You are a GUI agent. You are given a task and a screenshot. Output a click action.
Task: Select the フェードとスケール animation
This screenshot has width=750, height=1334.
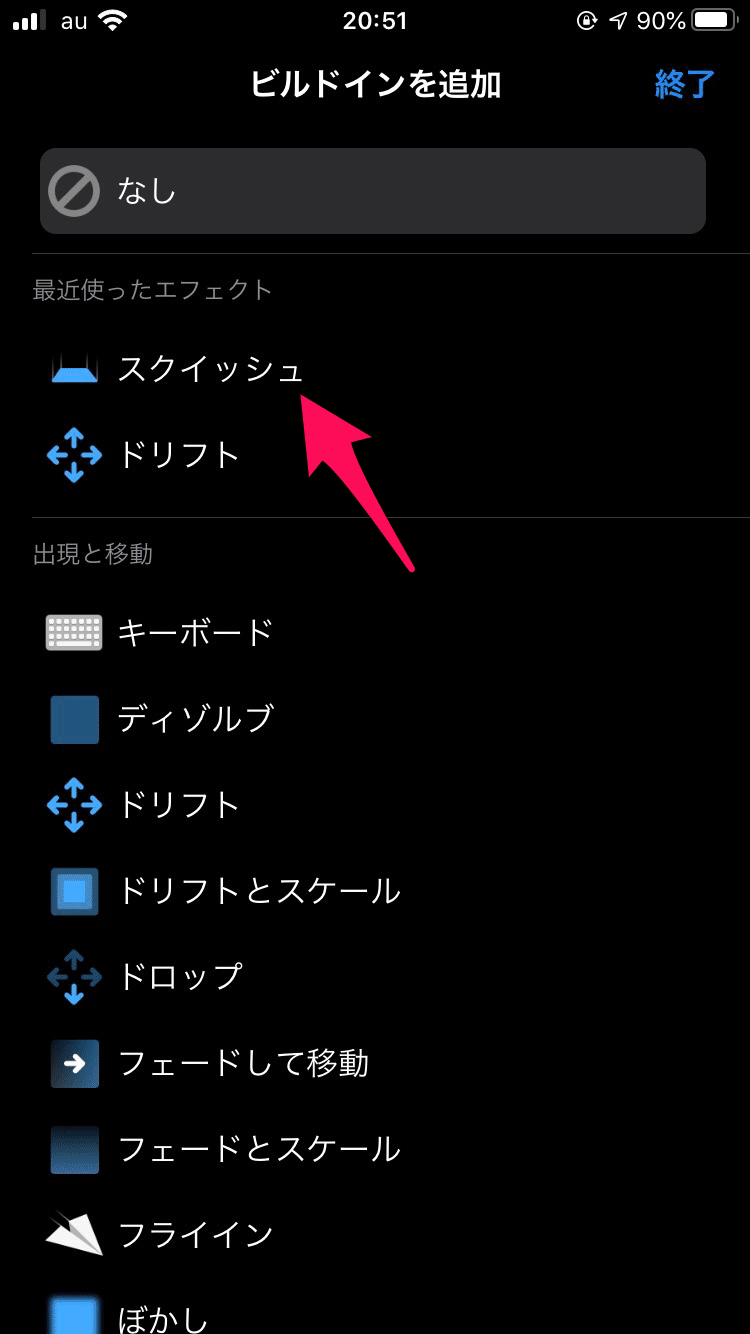pos(260,1149)
